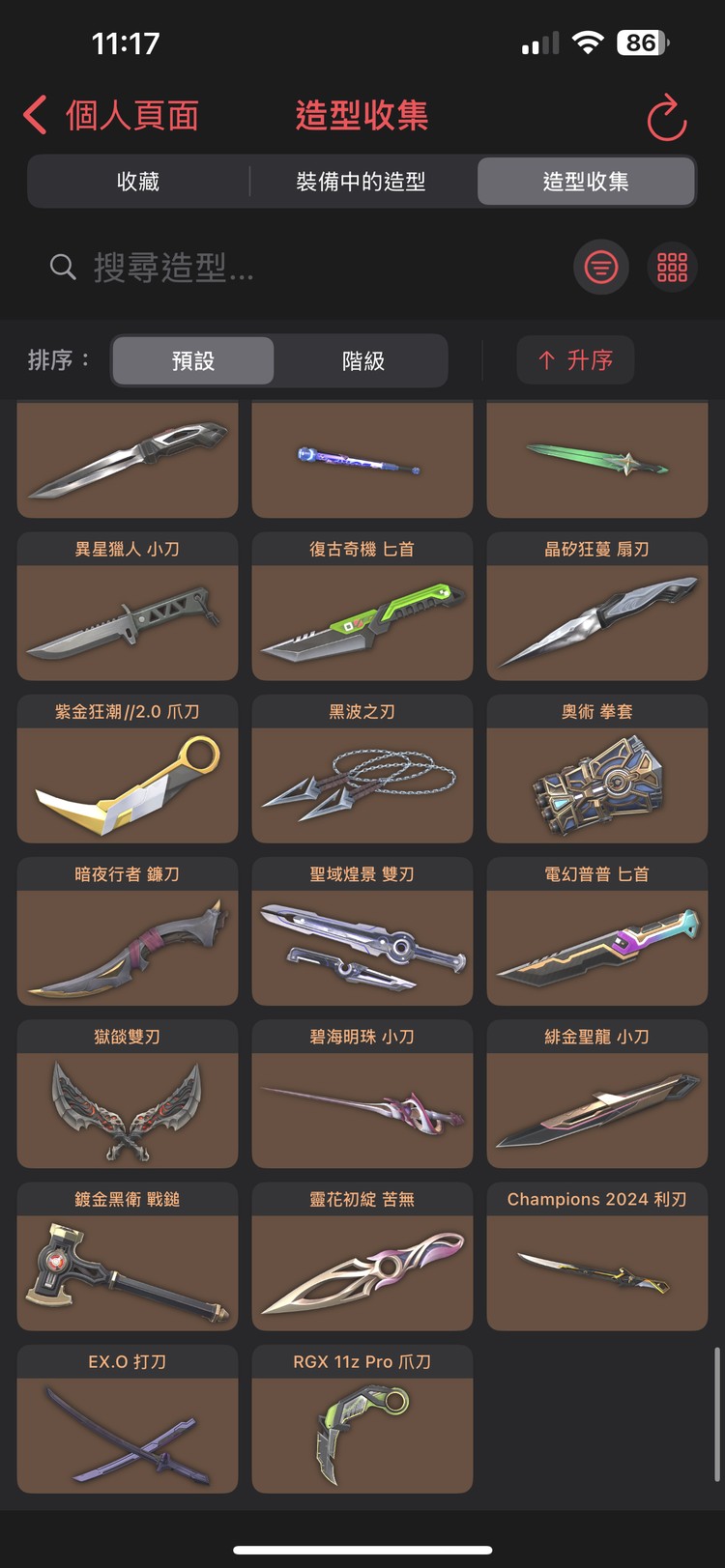The width and height of the screenshot is (725, 1568).
Task: Change the grid layout view
Action: pyautogui.click(x=672, y=267)
